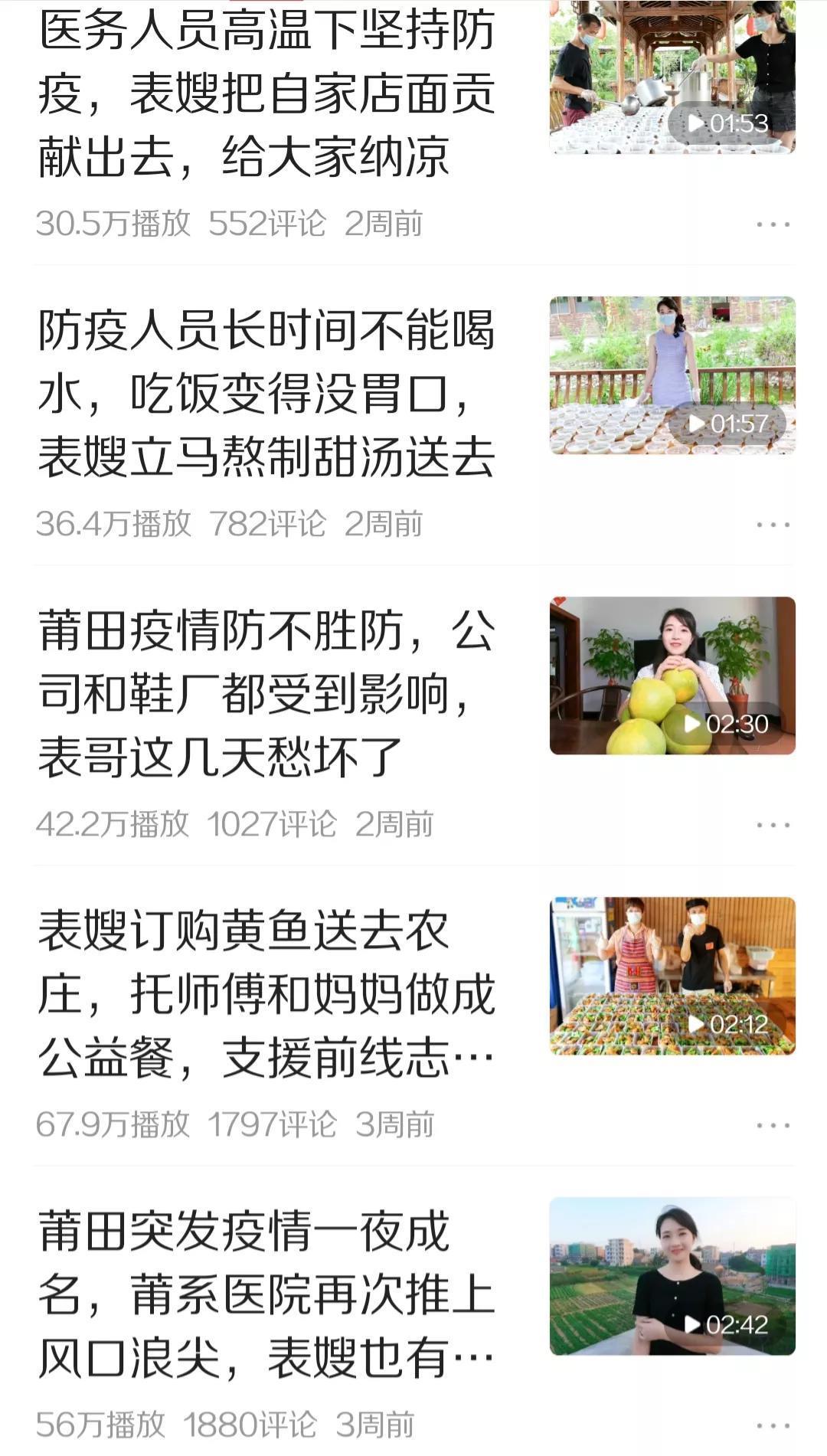The width and height of the screenshot is (827, 1456).
Task: Open more options for the 36.4万播放 video
Action: (x=773, y=525)
